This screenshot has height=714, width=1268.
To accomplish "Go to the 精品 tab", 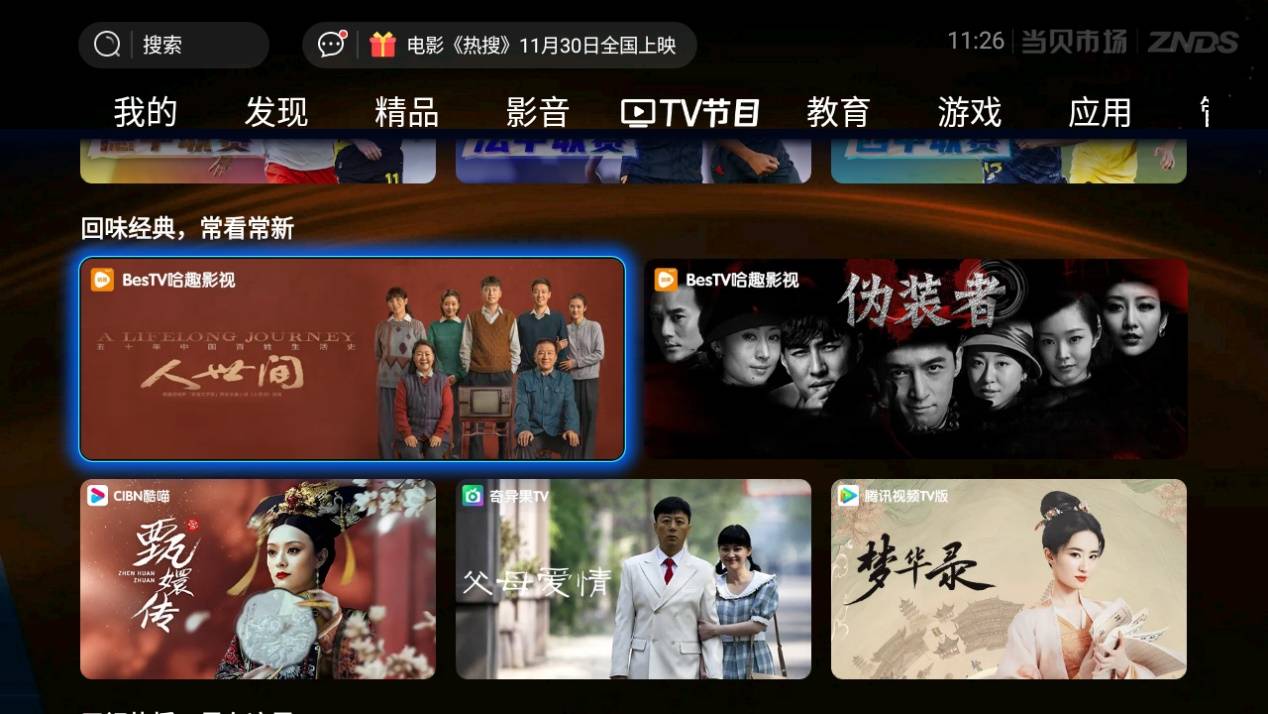I will [406, 112].
